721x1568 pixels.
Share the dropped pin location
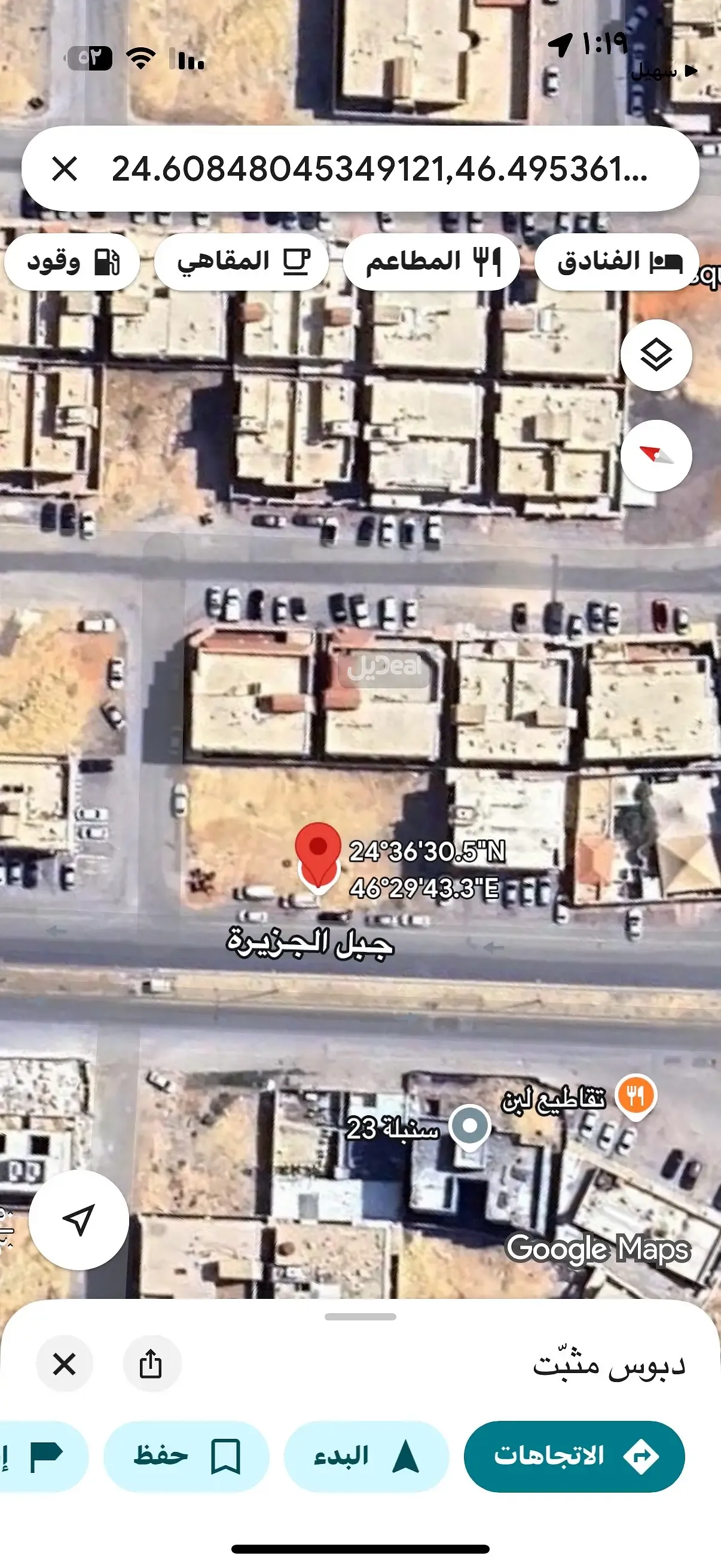151,1364
